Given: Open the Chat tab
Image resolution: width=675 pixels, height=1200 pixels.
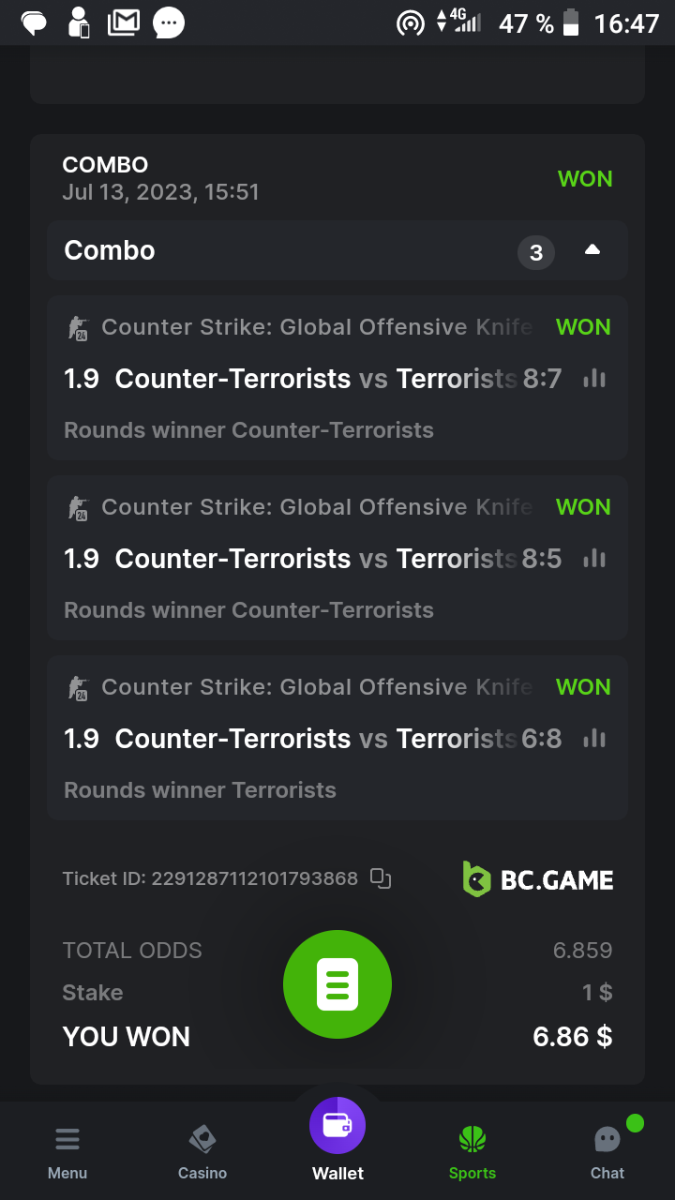Looking at the screenshot, I should coord(607,1153).
